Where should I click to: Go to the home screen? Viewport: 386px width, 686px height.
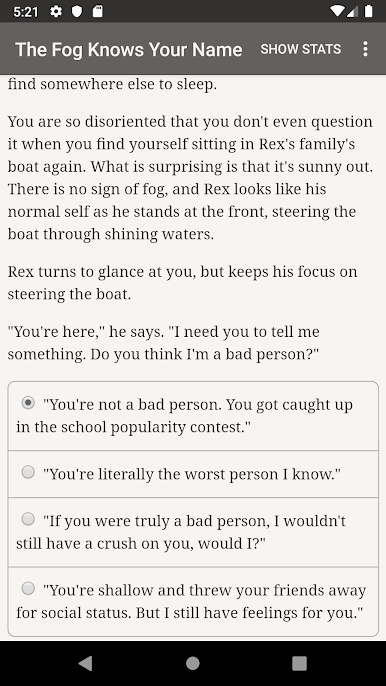point(193,664)
